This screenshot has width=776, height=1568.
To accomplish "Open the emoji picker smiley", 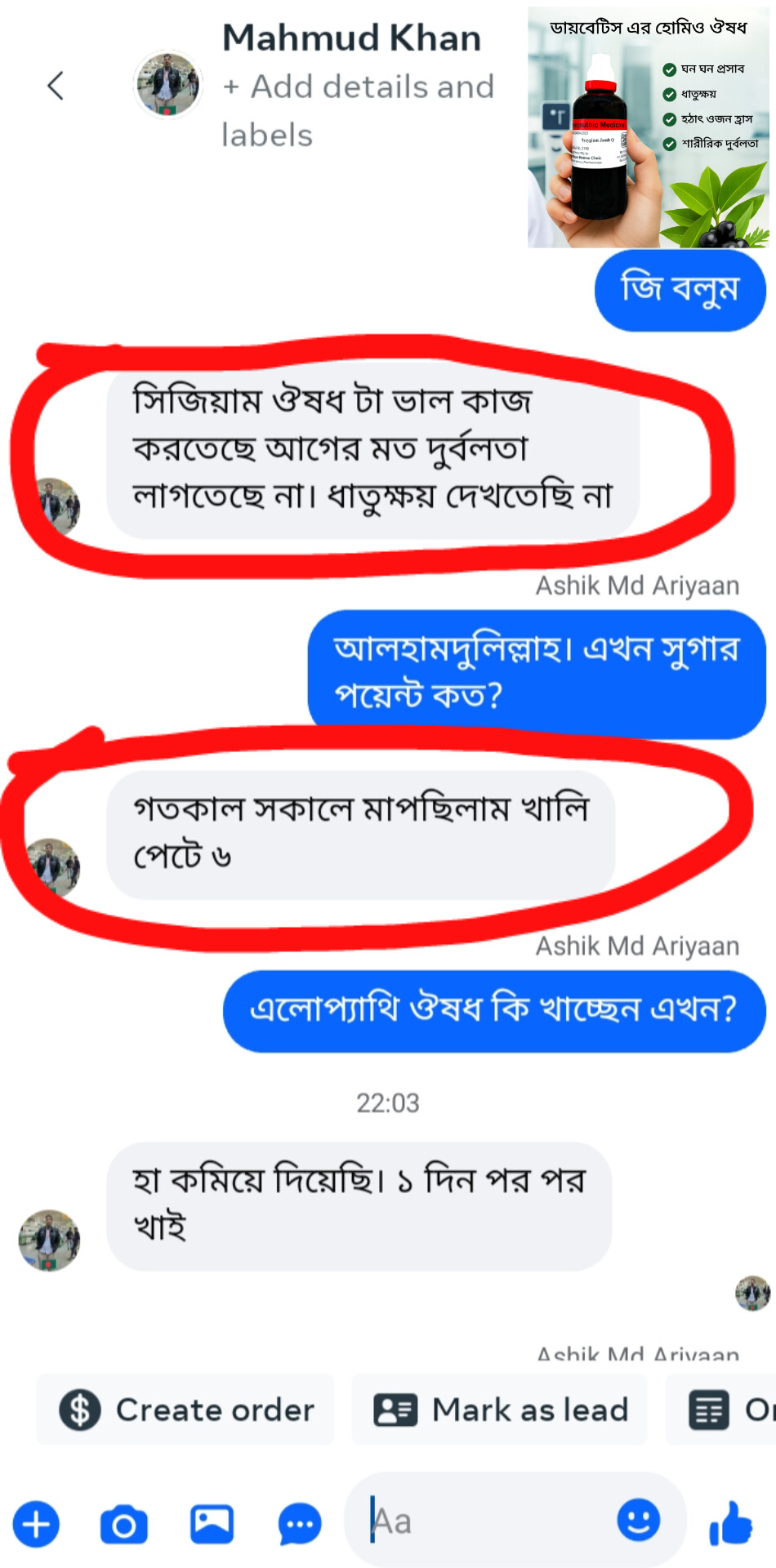I will coord(639,1520).
